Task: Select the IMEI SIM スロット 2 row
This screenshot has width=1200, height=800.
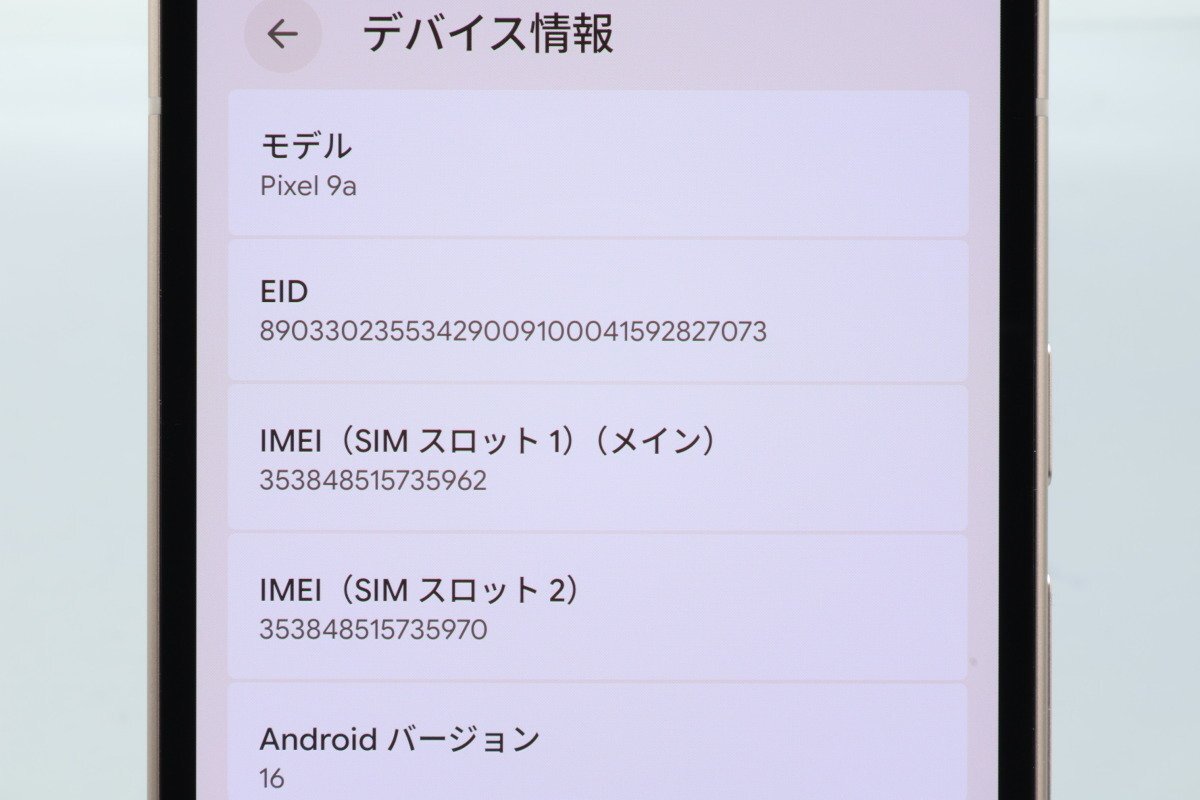Action: pyautogui.click(x=598, y=607)
